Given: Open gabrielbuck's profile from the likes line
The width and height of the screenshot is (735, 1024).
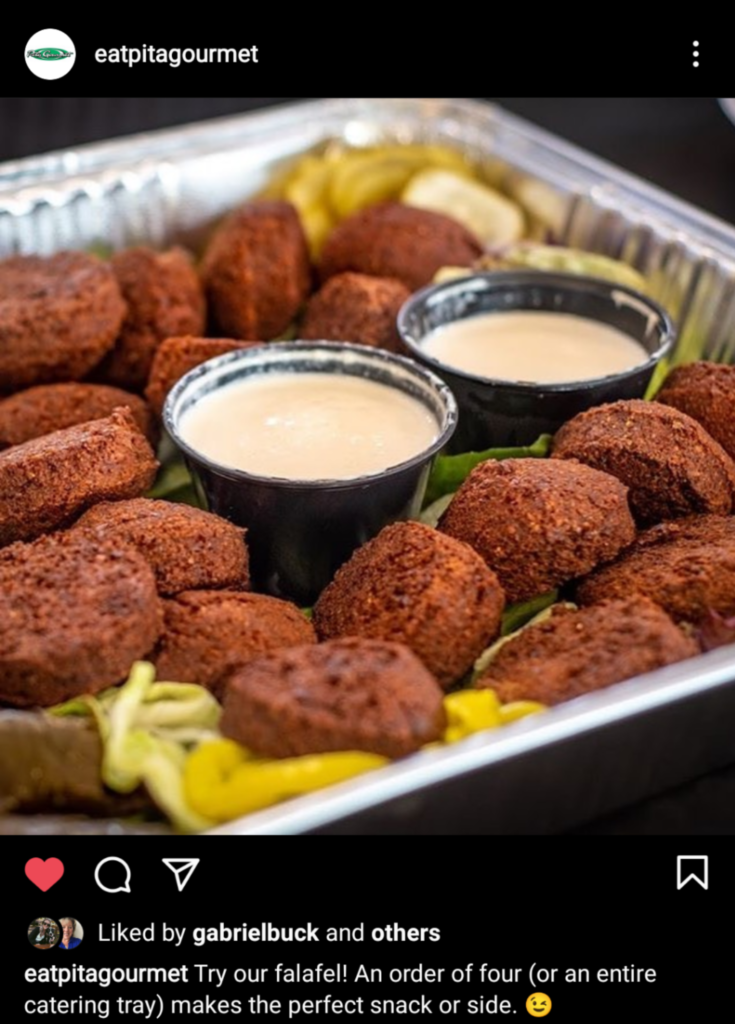Looking at the screenshot, I should point(255,933).
